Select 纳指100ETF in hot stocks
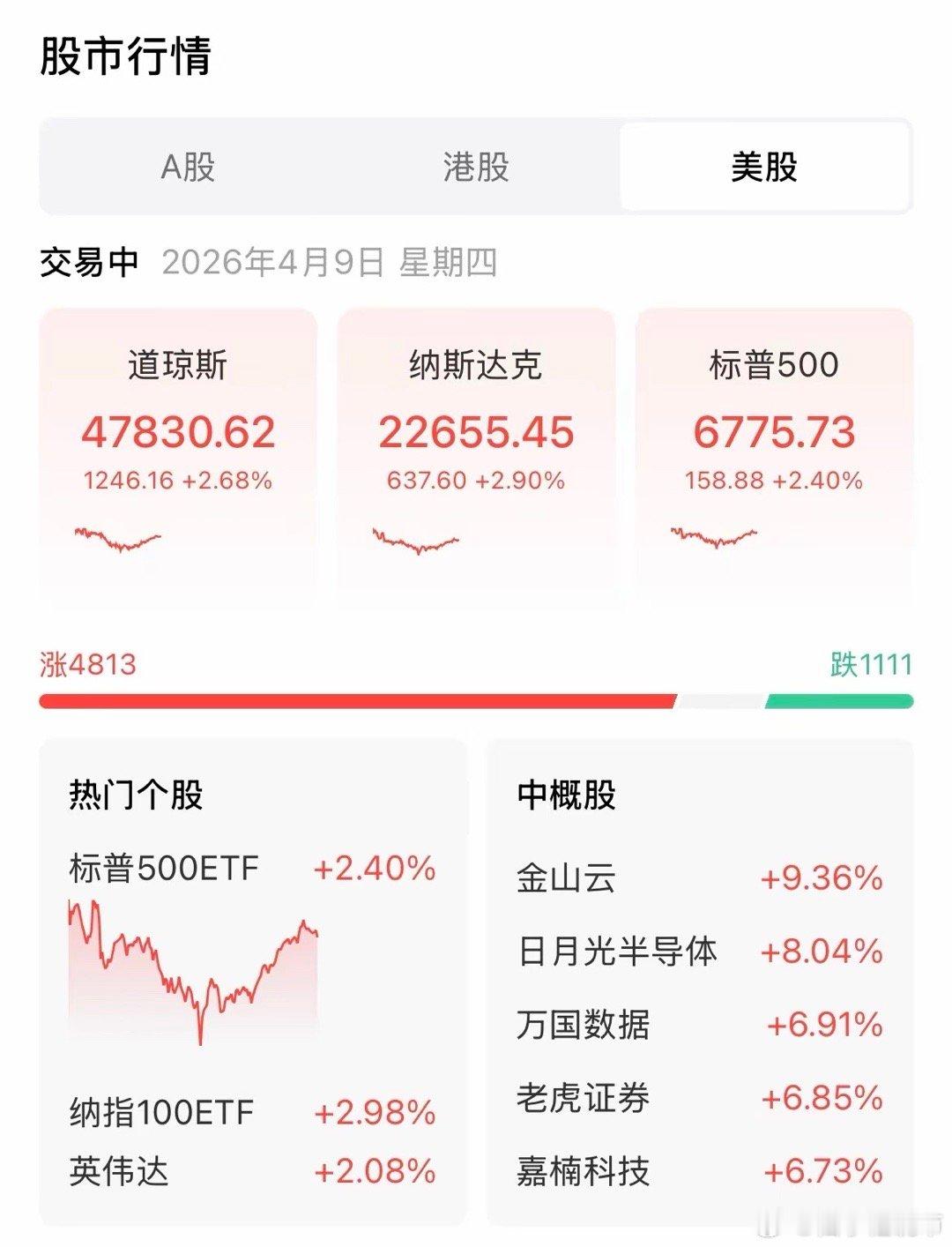This screenshot has height=1247, width=952. point(159,1109)
